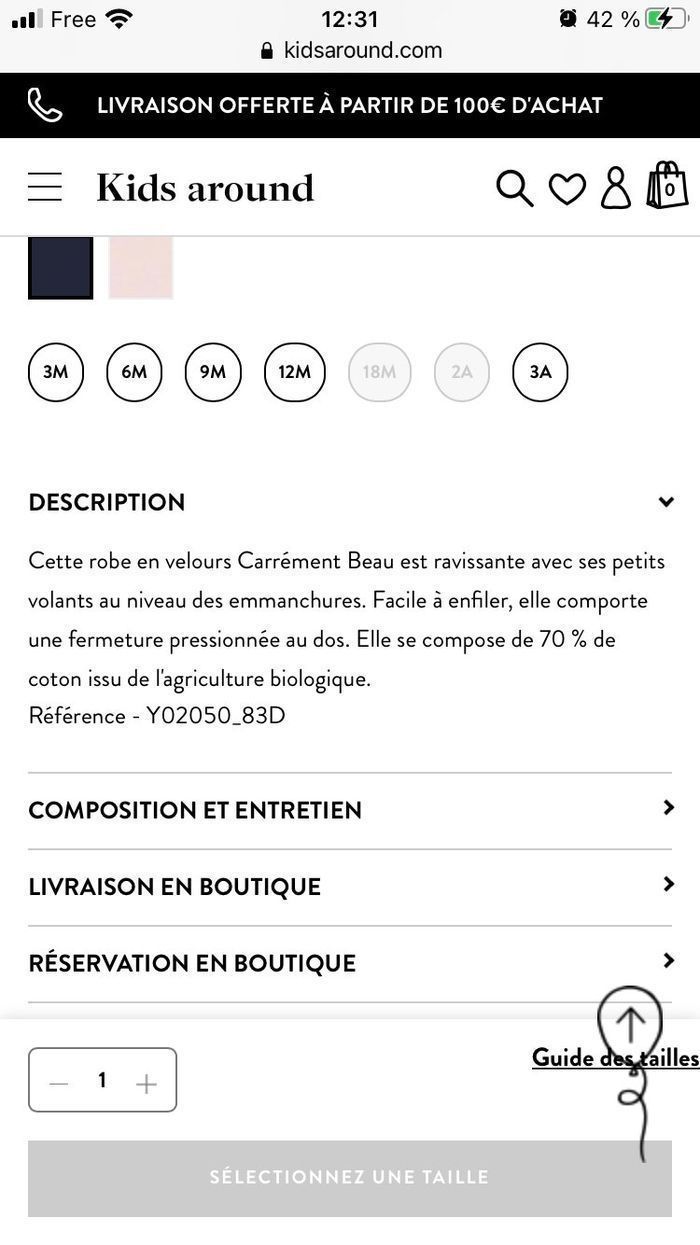
Task: Open the hamburger menu
Action: tap(45, 187)
